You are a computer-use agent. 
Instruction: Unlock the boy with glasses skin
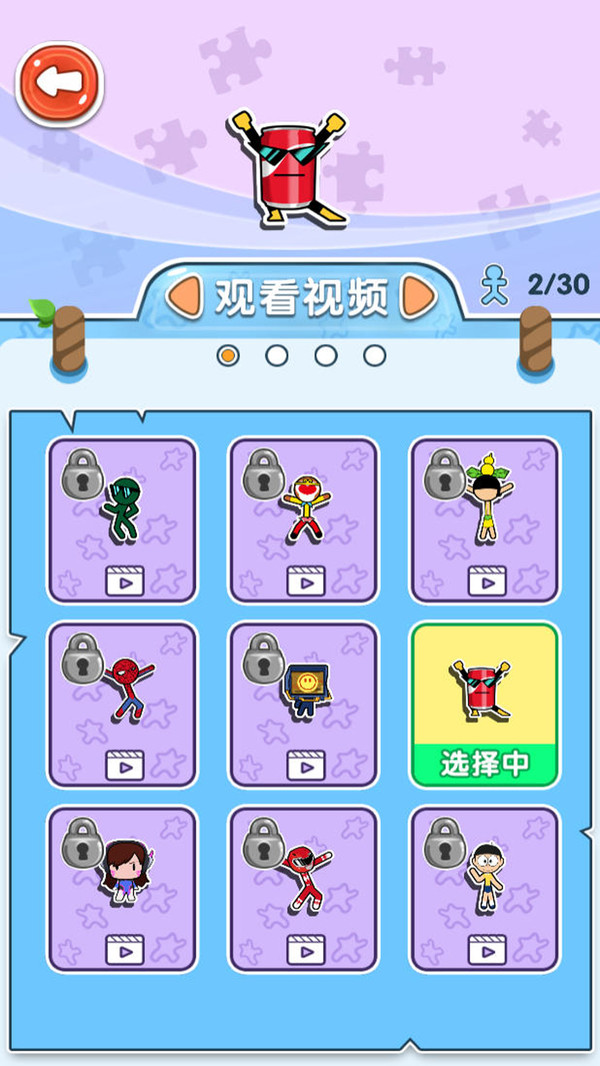(485, 890)
